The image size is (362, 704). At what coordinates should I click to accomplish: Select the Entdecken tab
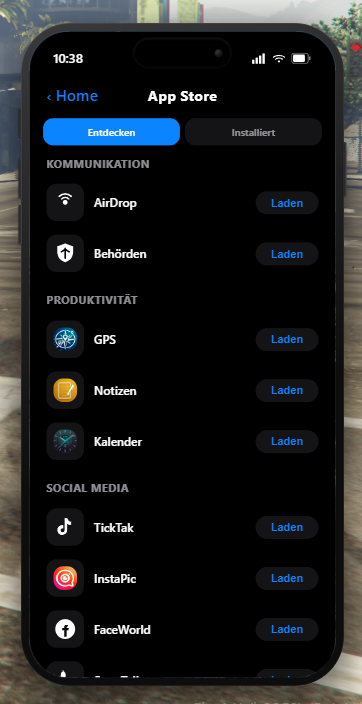(111, 132)
